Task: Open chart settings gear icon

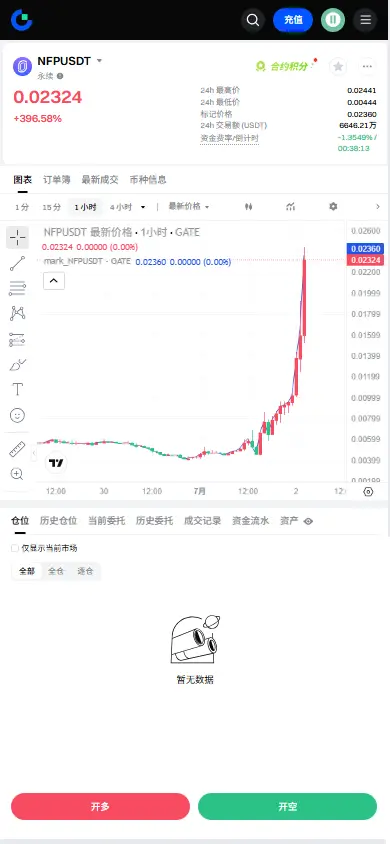Action: tap(333, 207)
